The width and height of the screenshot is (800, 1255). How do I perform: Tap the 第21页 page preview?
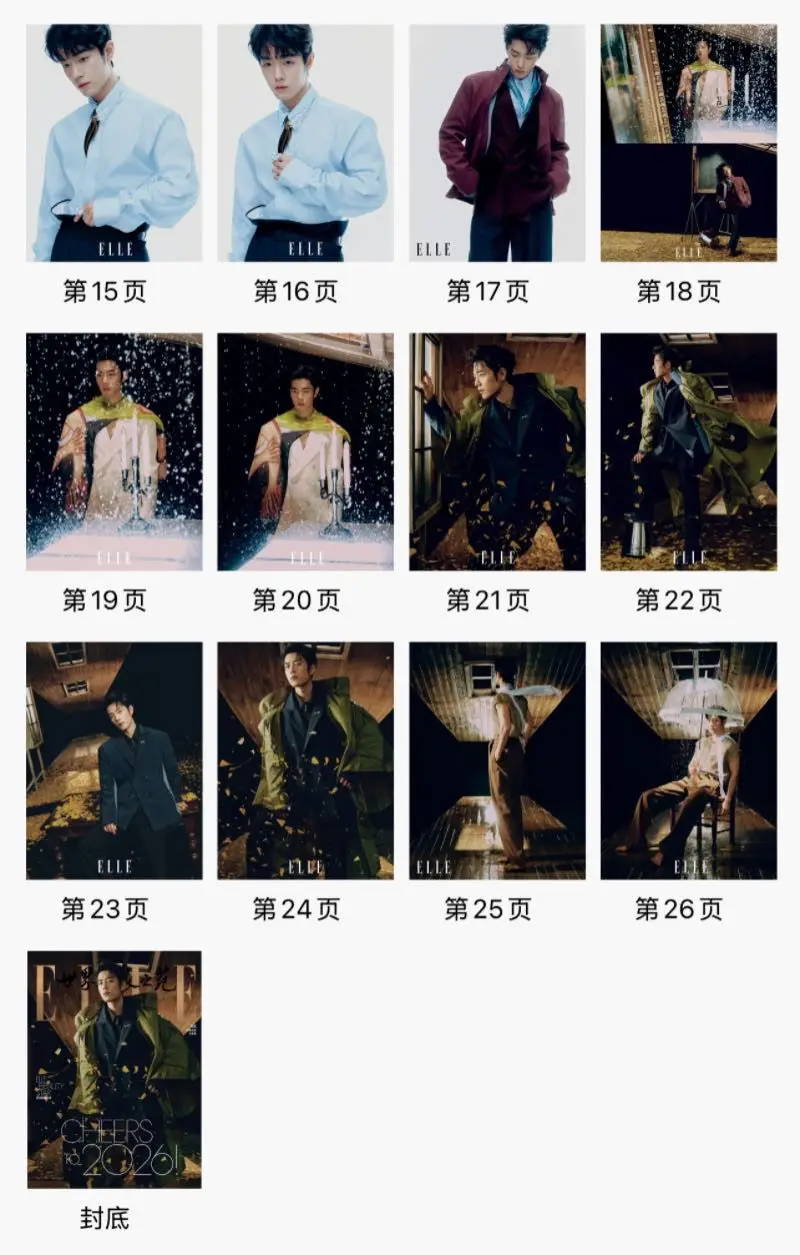[x=497, y=452]
